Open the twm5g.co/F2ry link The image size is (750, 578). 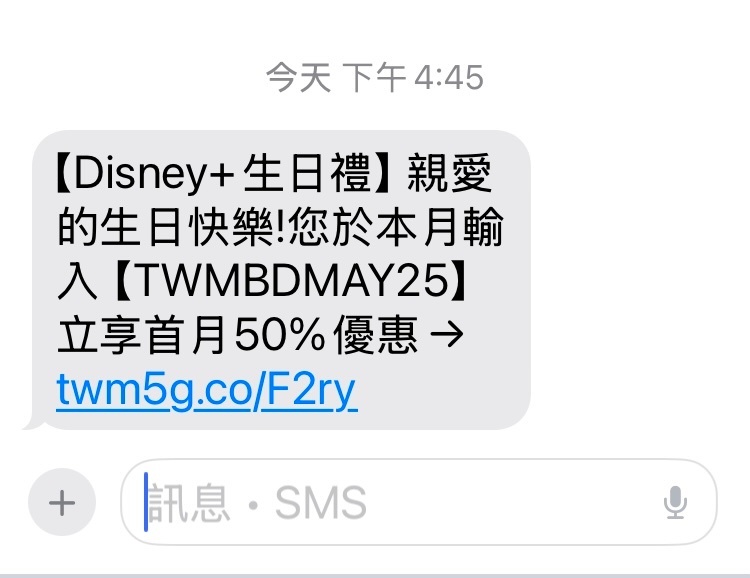(206, 391)
